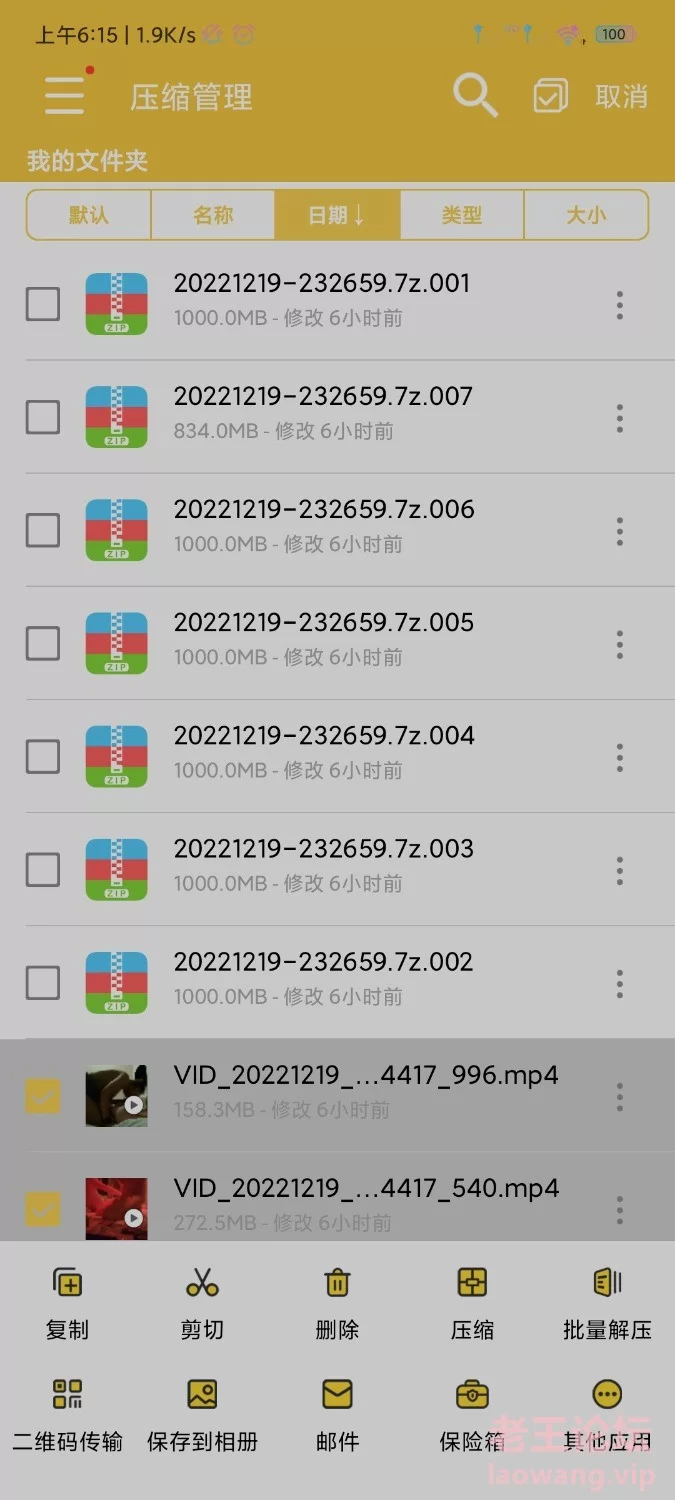Compress selected files with 压缩

tap(472, 1302)
